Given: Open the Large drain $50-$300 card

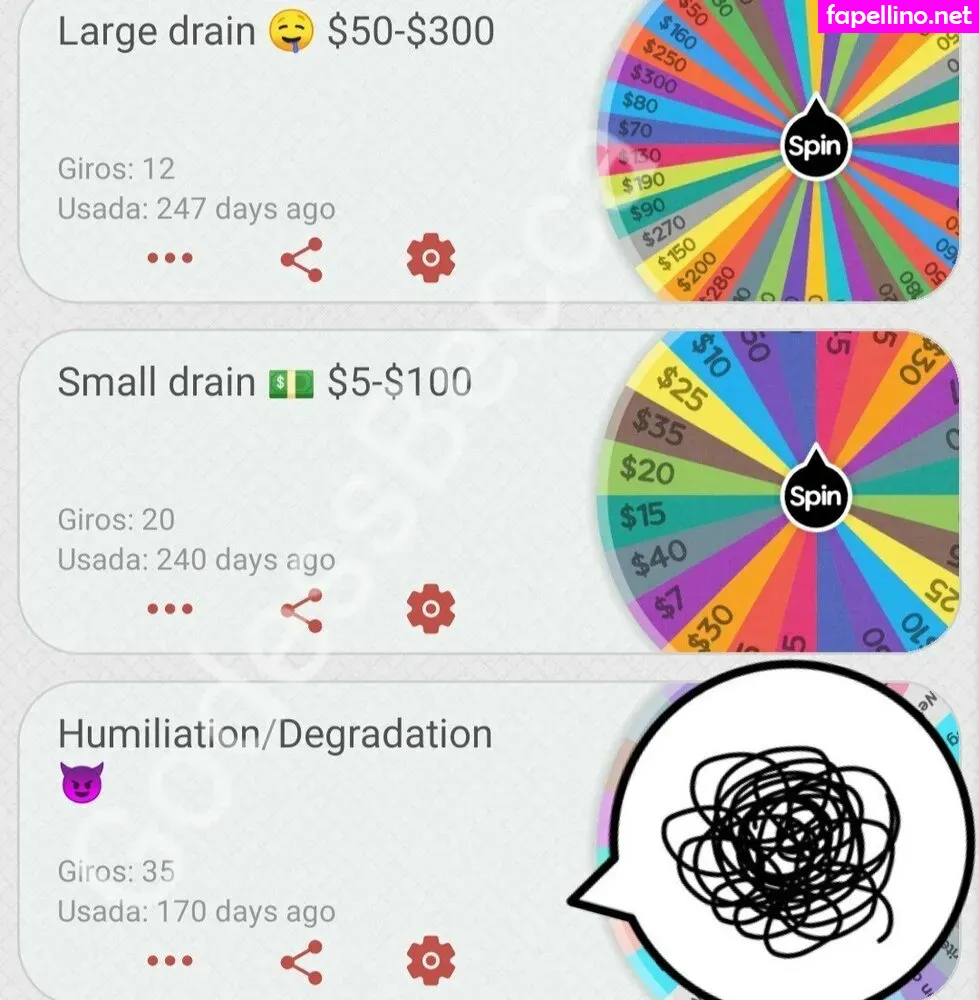Looking at the screenshot, I should (x=276, y=32).
